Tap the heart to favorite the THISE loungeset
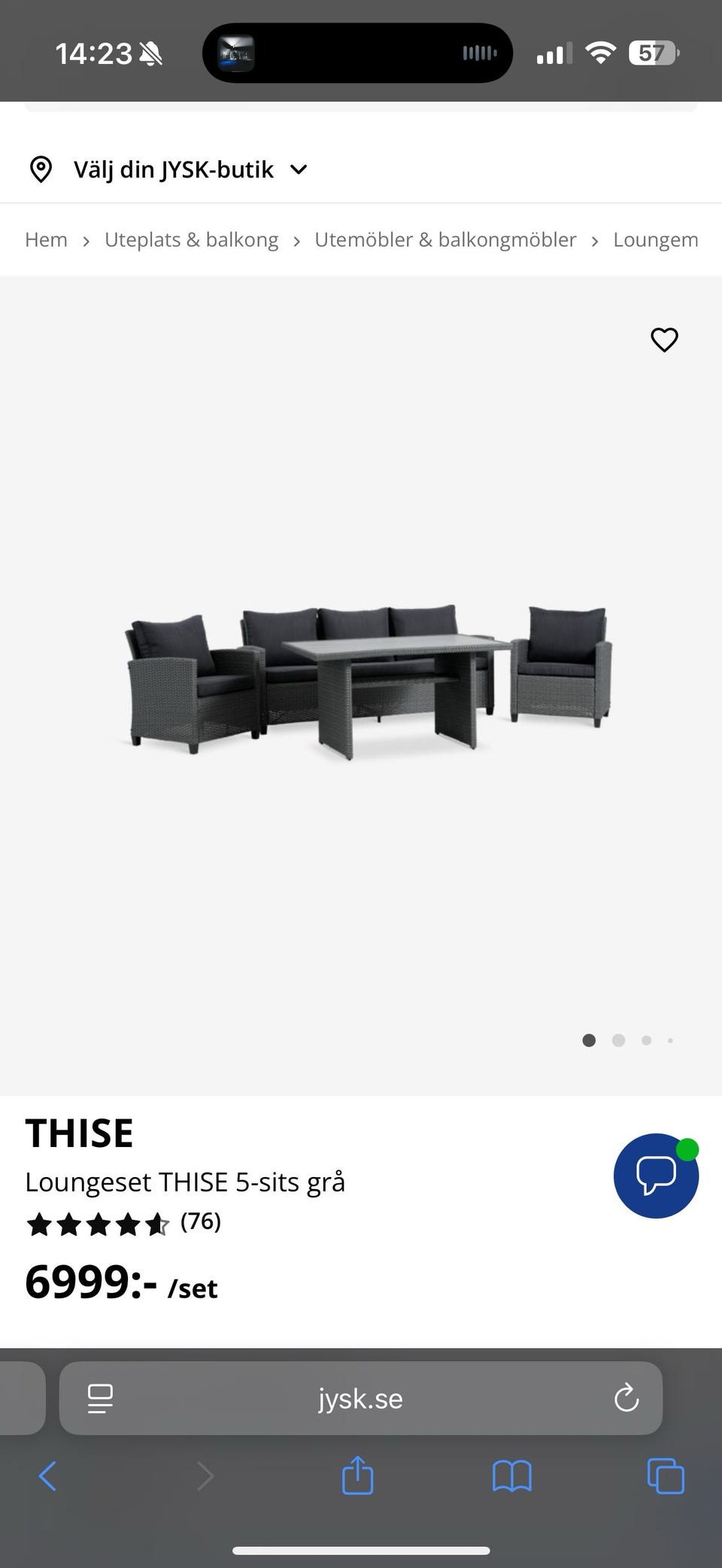 click(664, 340)
